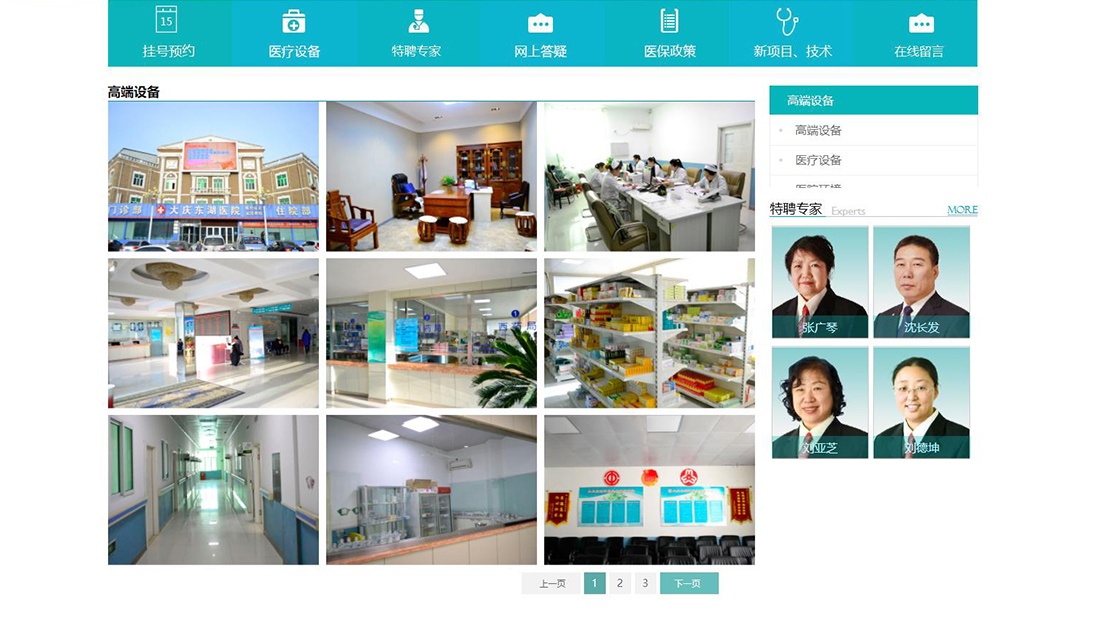Viewport: 1100px width, 618px height.
Task: Open the hospital building exterior photo
Action: point(213,176)
